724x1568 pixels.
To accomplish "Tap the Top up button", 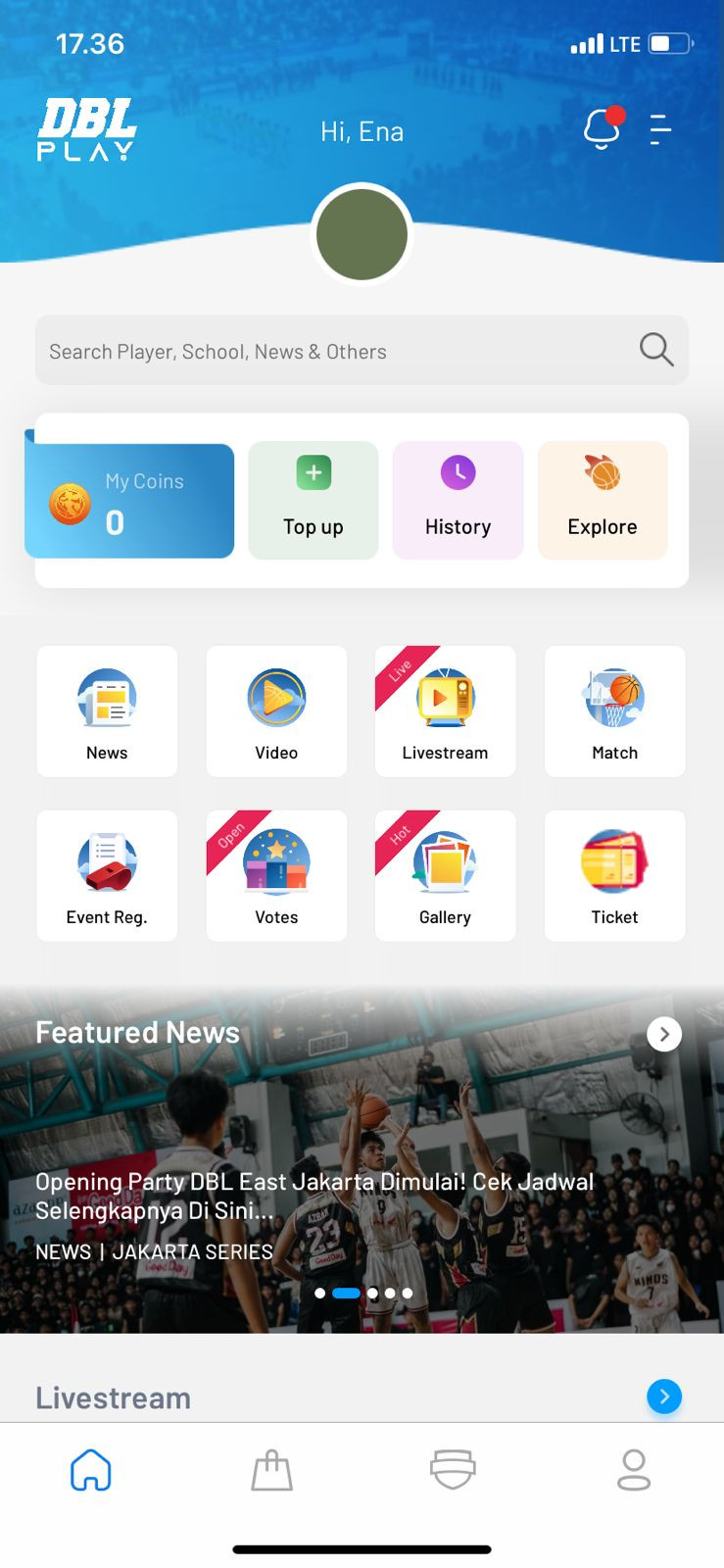I will pos(314,501).
